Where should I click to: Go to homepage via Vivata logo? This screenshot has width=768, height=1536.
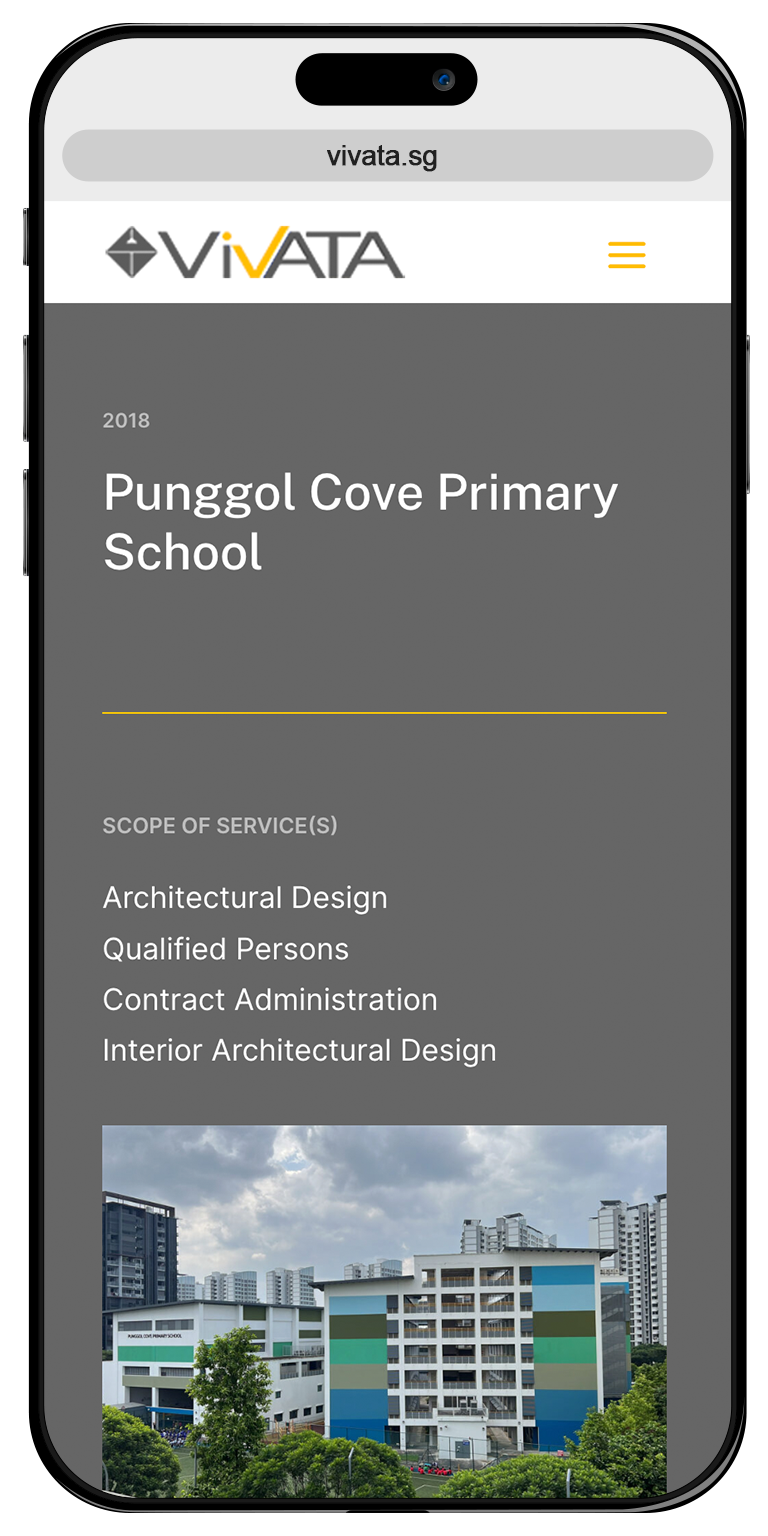pos(255,253)
